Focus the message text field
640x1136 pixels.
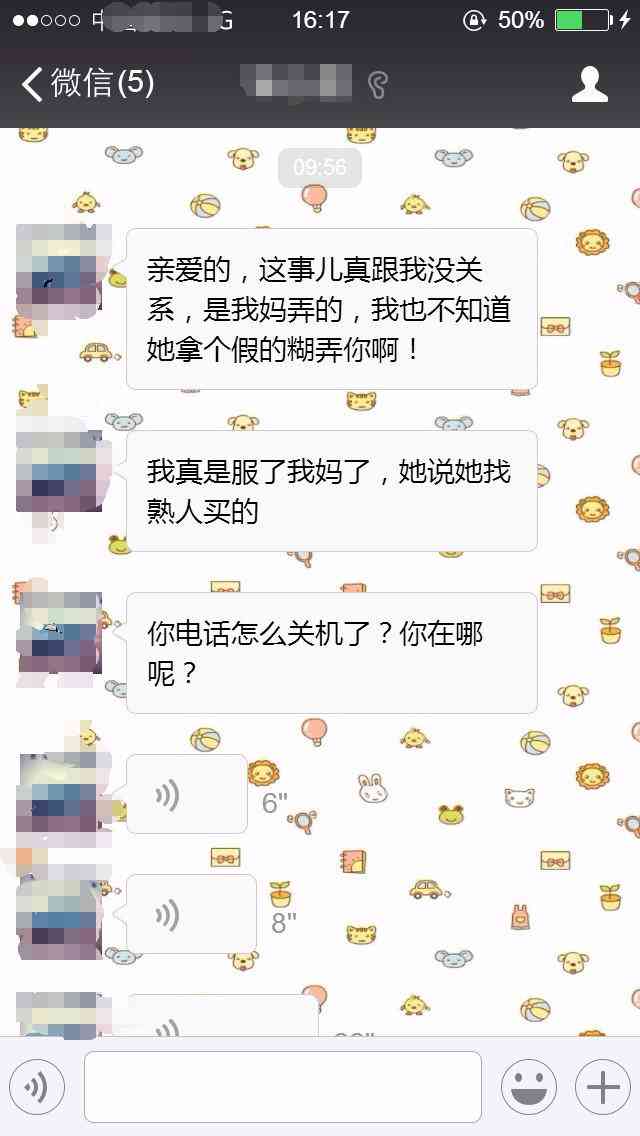[282, 1087]
